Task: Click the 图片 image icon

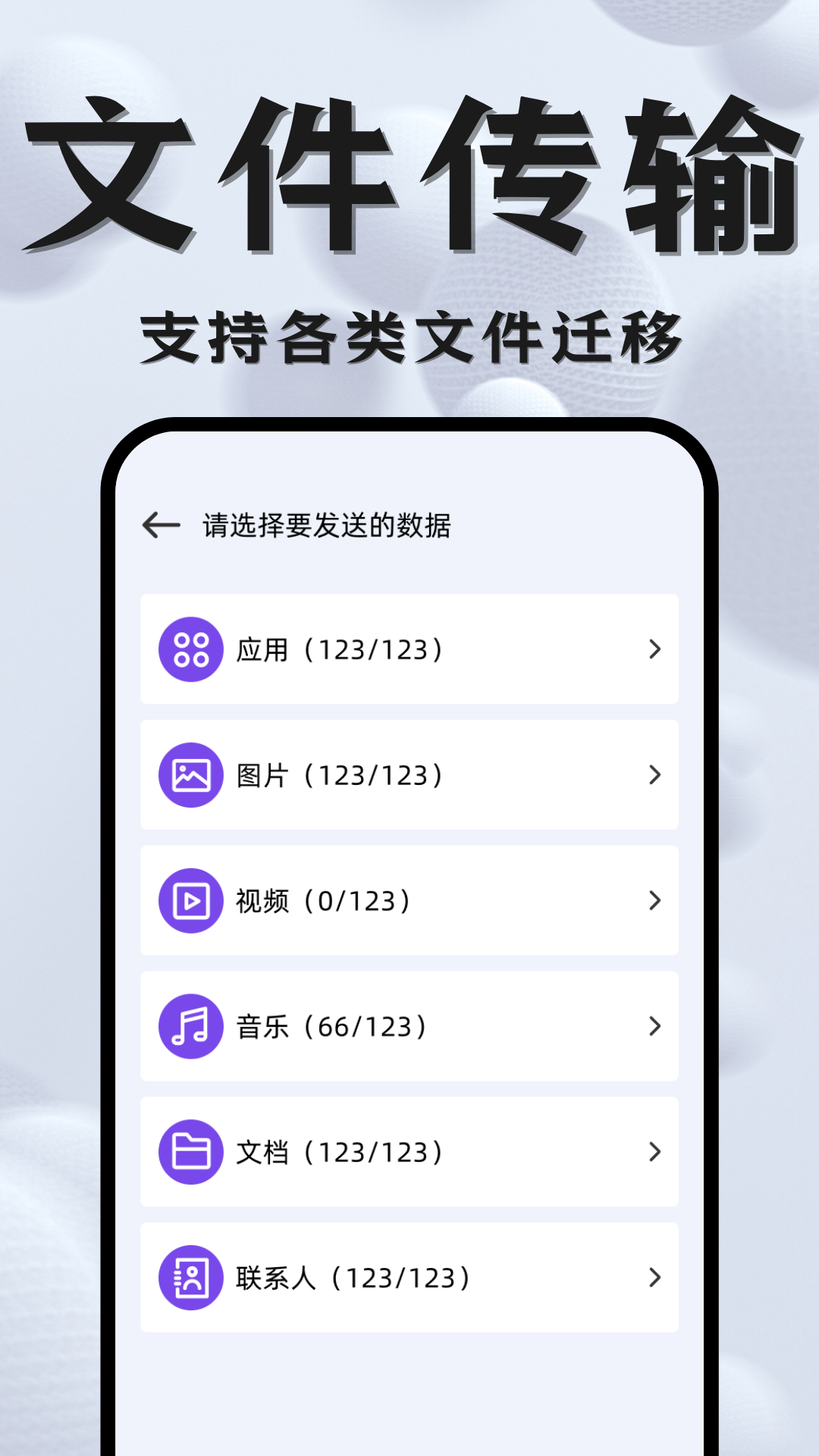Action: point(190,775)
